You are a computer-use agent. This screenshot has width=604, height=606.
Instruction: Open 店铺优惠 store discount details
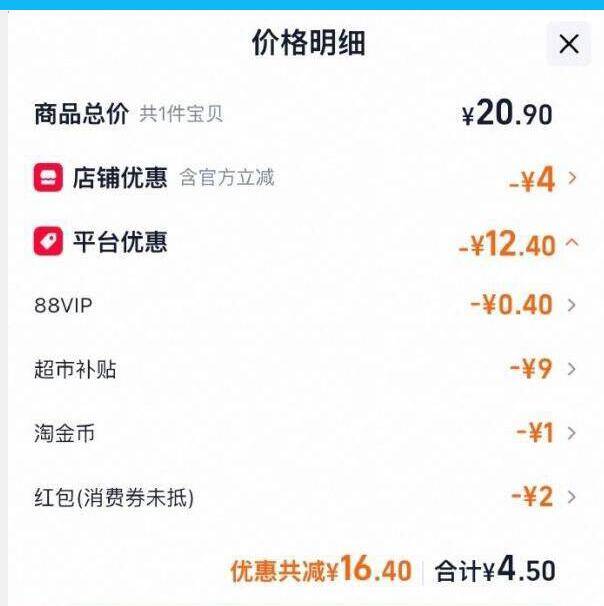[572, 179]
